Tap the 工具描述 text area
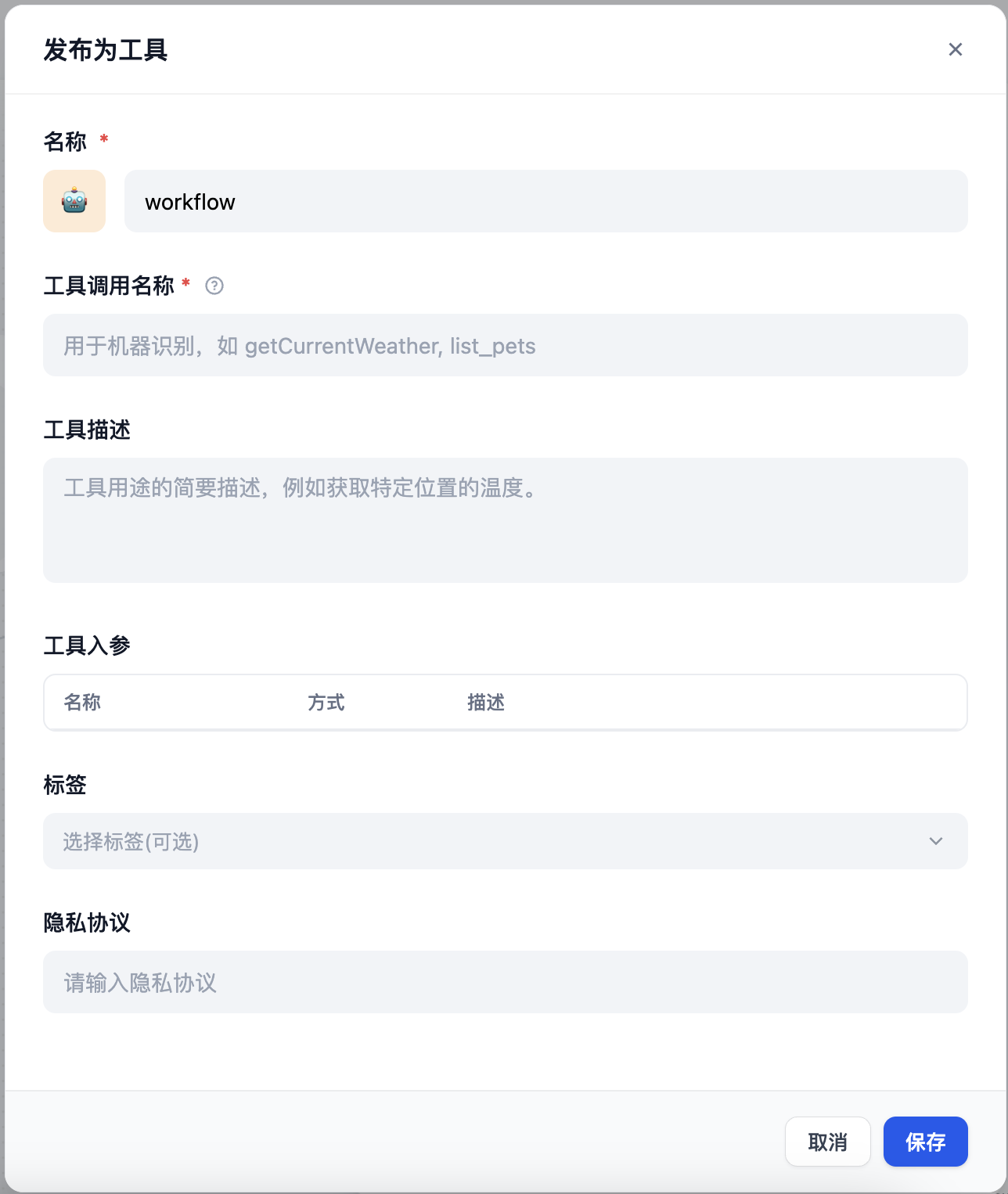 pyautogui.click(x=505, y=520)
